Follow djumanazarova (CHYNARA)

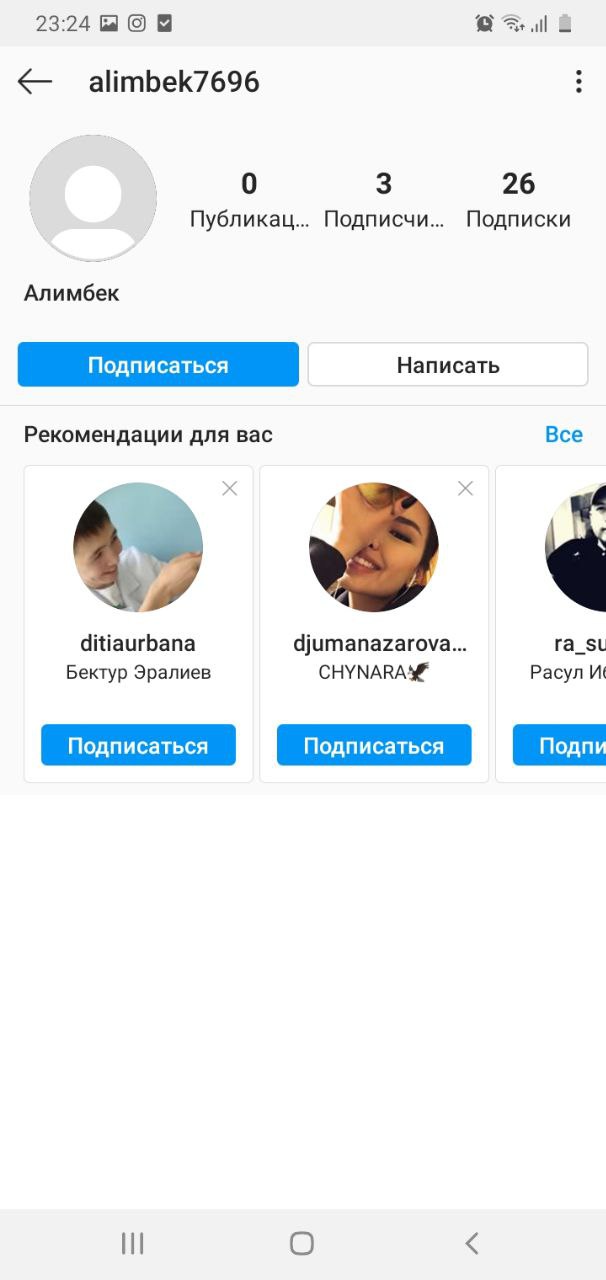click(374, 746)
